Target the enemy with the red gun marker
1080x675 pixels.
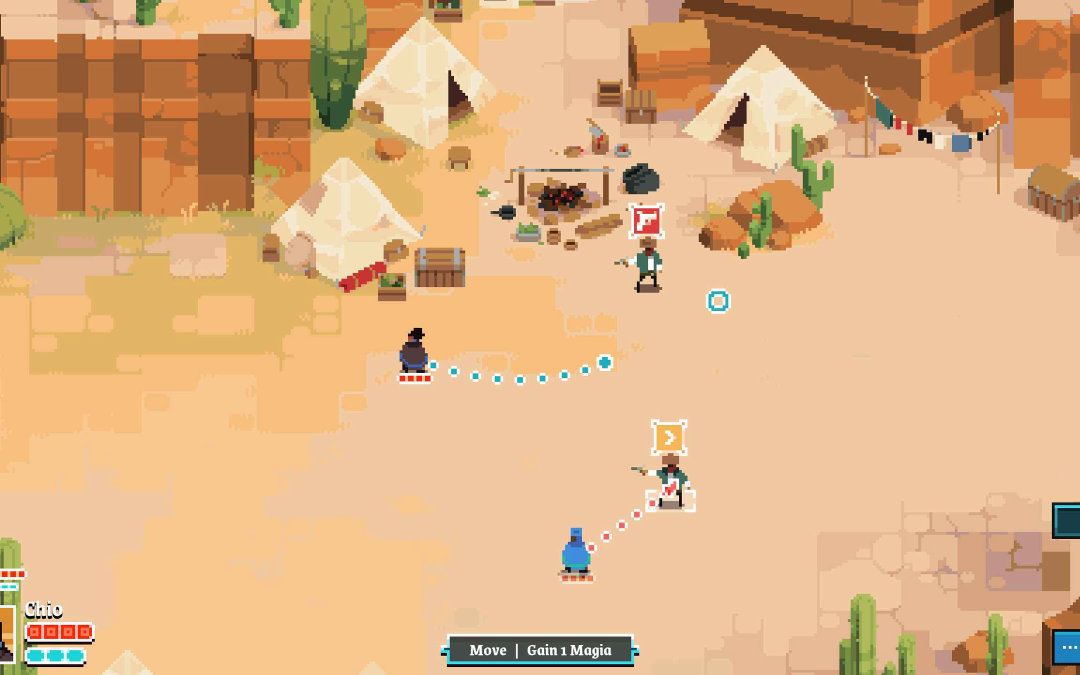(648, 266)
